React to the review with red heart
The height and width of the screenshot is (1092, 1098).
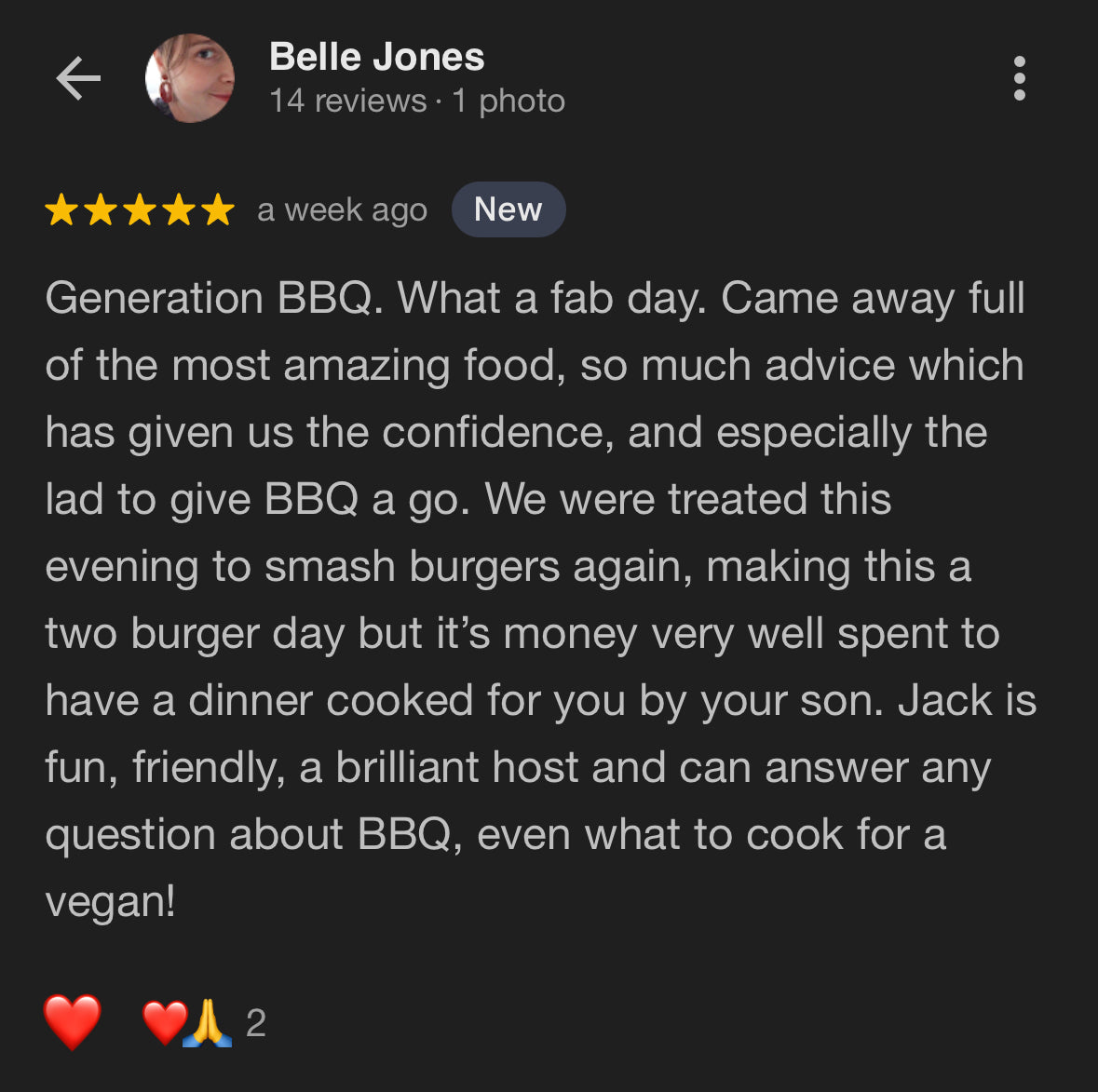pyautogui.click(x=73, y=1021)
